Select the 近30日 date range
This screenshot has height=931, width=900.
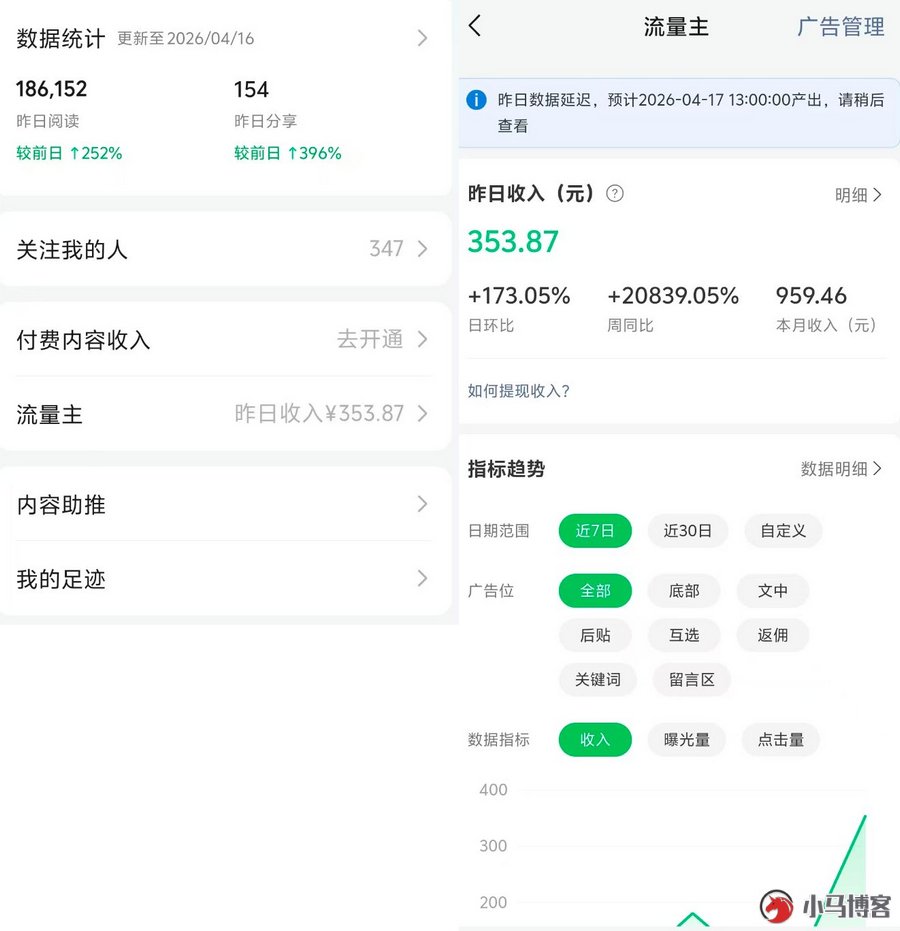click(x=687, y=530)
